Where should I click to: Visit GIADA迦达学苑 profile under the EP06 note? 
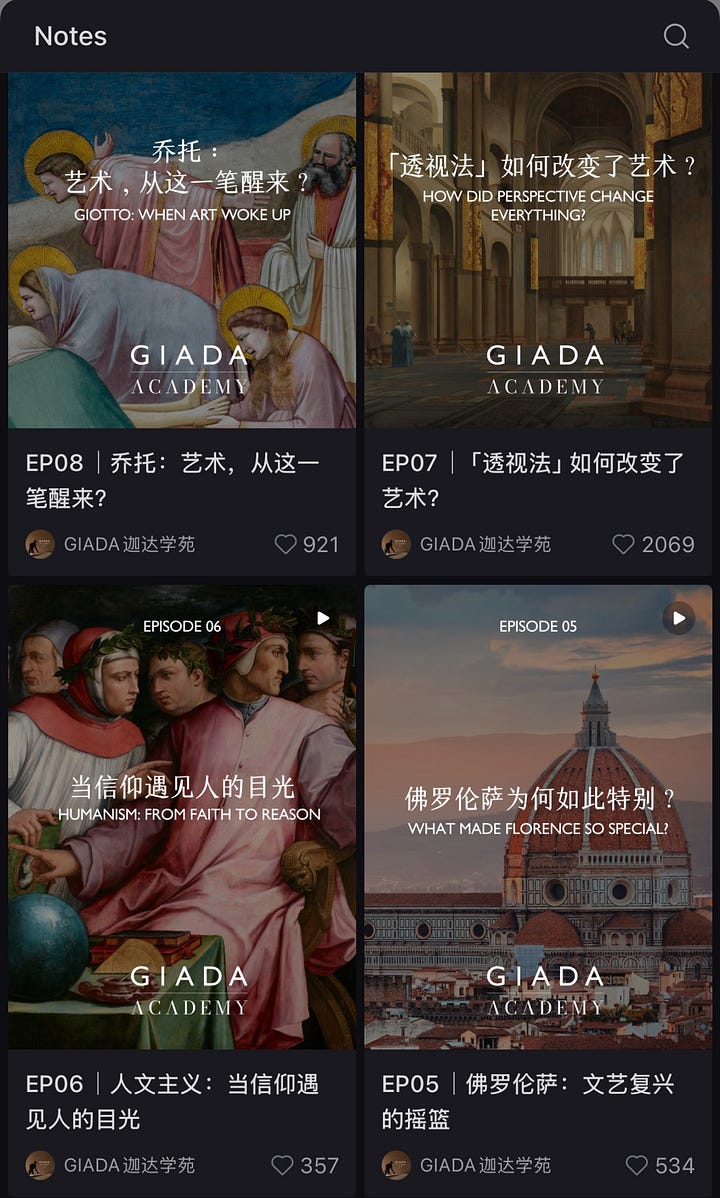[112, 1165]
